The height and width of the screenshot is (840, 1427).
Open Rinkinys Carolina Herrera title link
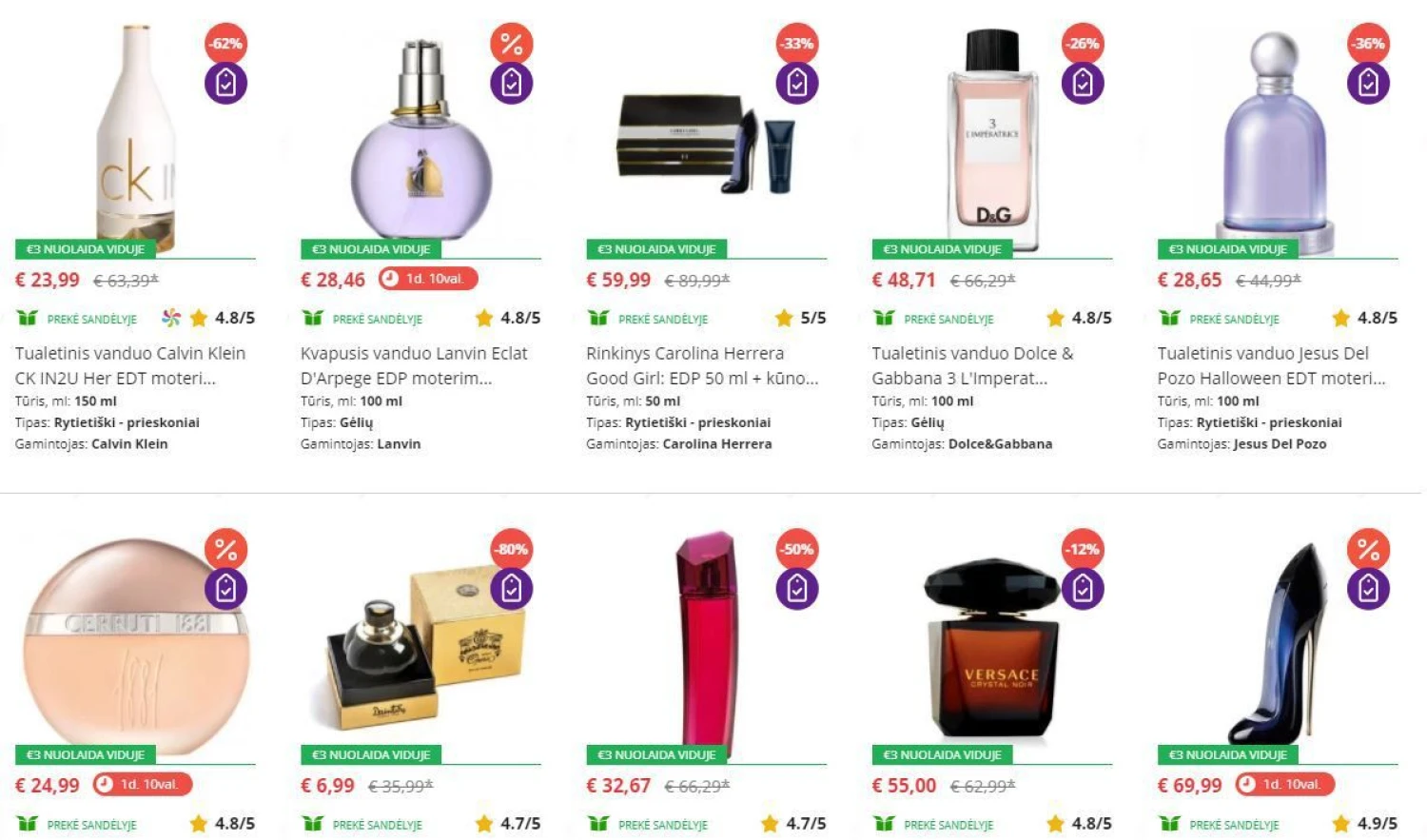click(x=701, y=365)
